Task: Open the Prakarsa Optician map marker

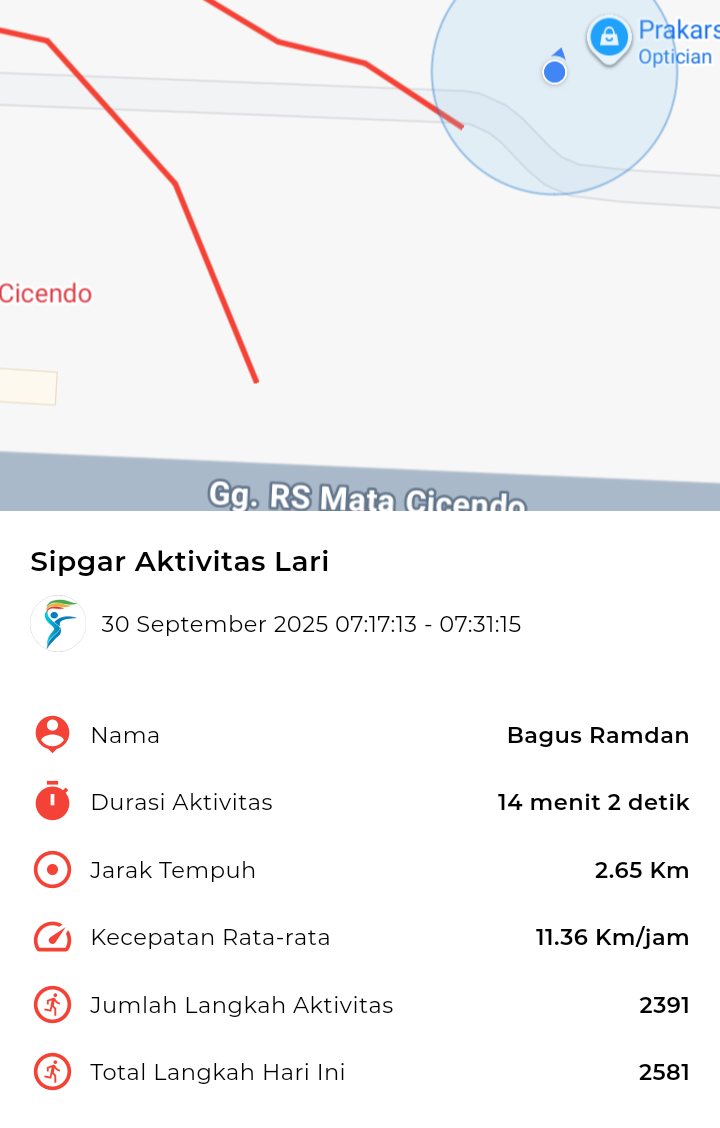Action: tap(608, 39)
